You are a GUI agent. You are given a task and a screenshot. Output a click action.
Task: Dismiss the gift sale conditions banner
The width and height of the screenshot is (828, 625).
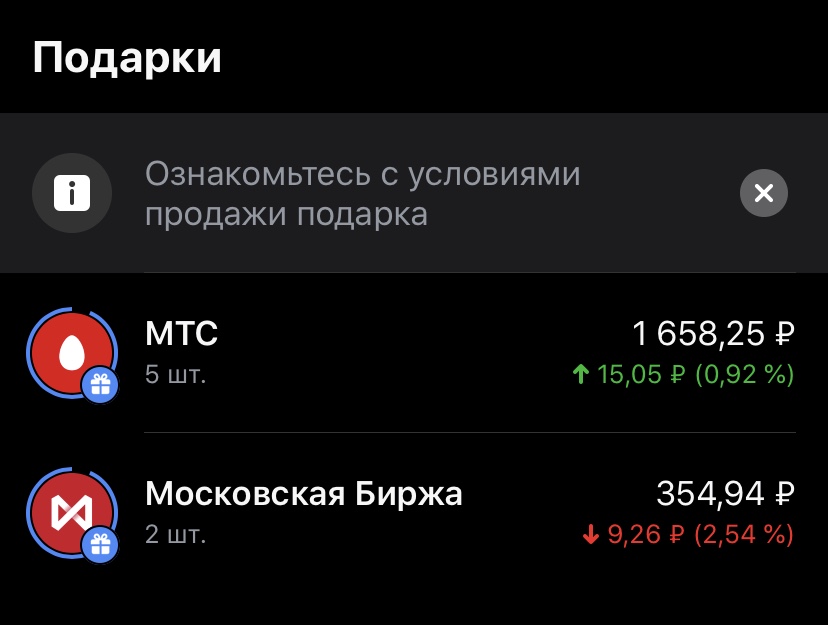pos(763,193)
